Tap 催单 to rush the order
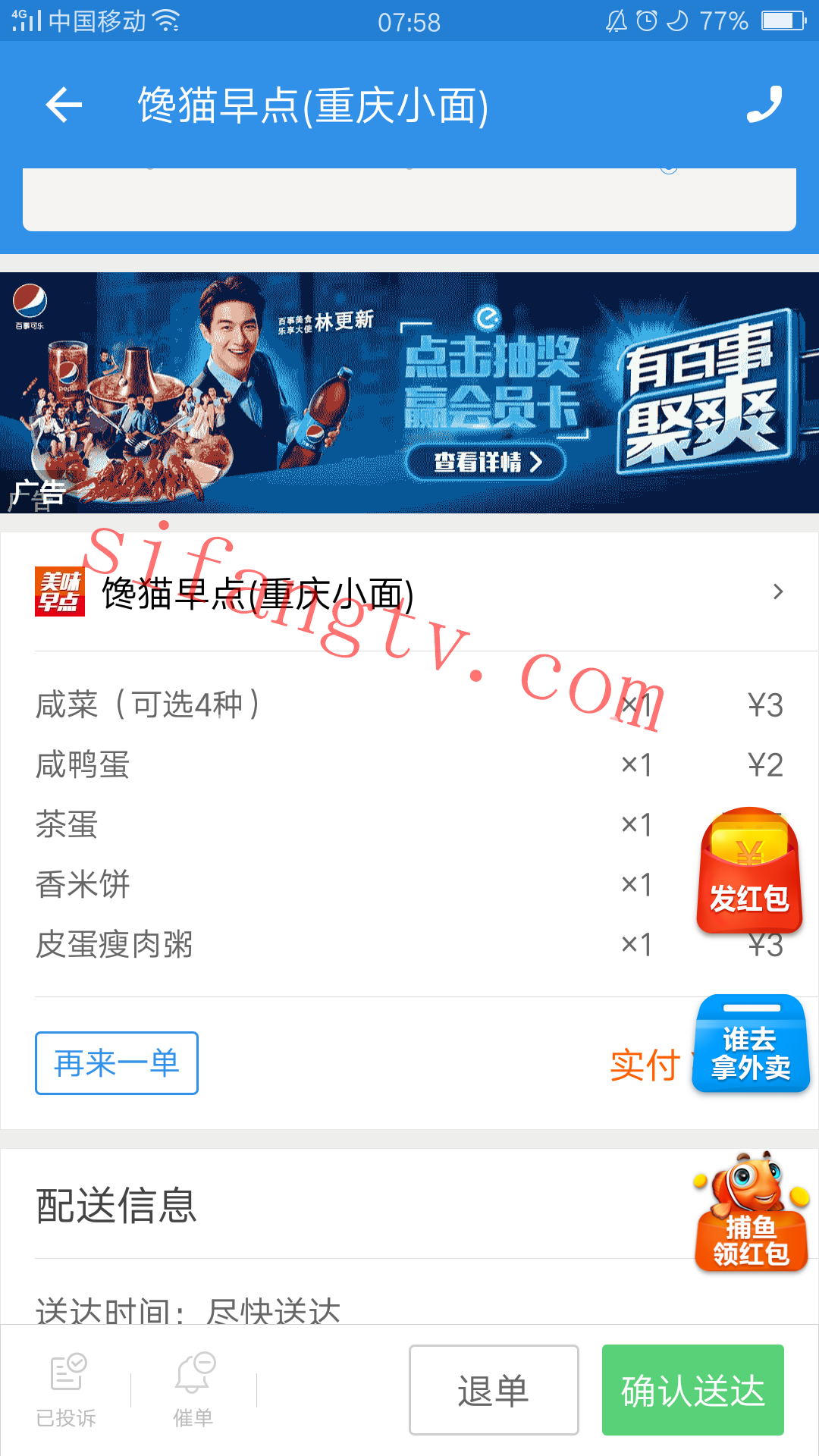819x1456 pixels. tap(193, 1390)
